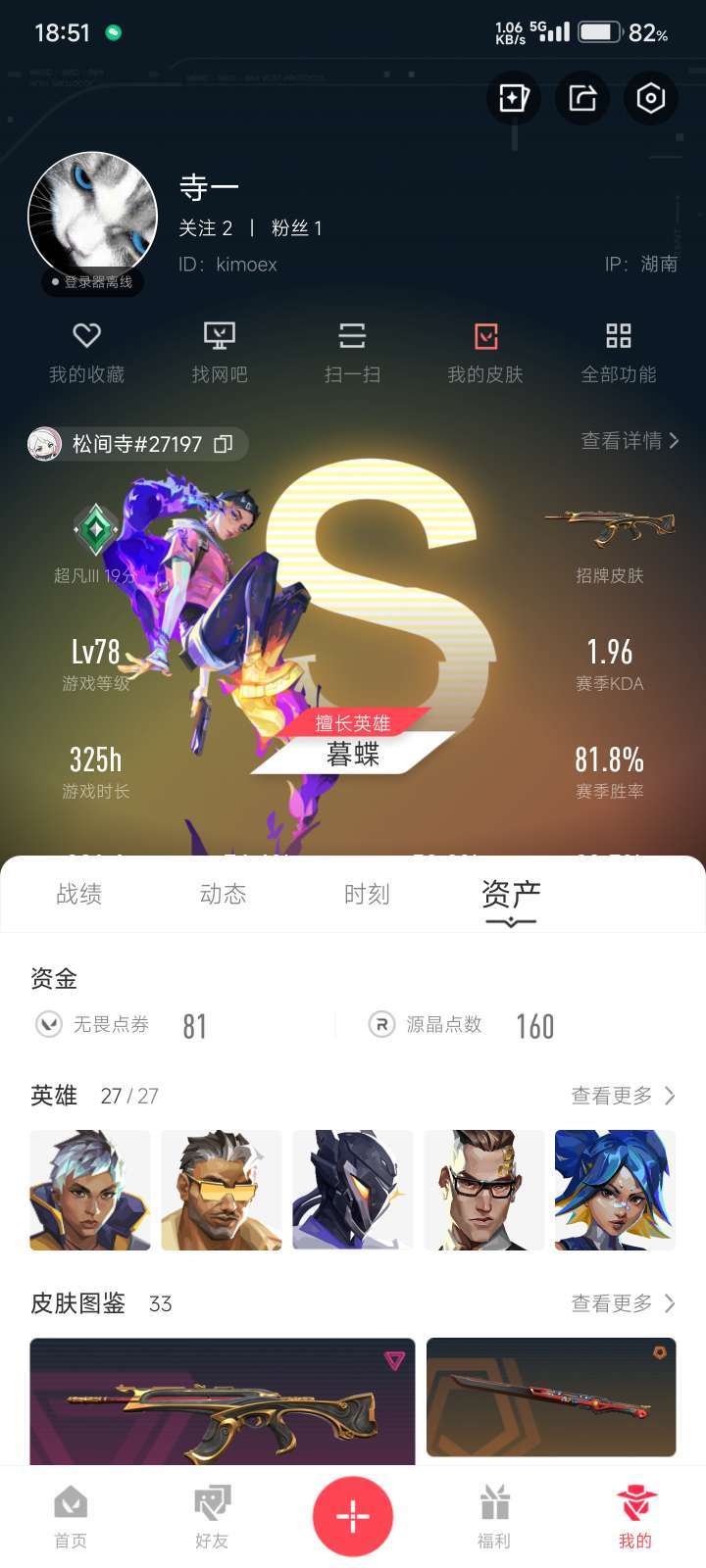706x1568 pixels.
Task: View more in 皮肤图鉴 section
Action: point(624,1303)
